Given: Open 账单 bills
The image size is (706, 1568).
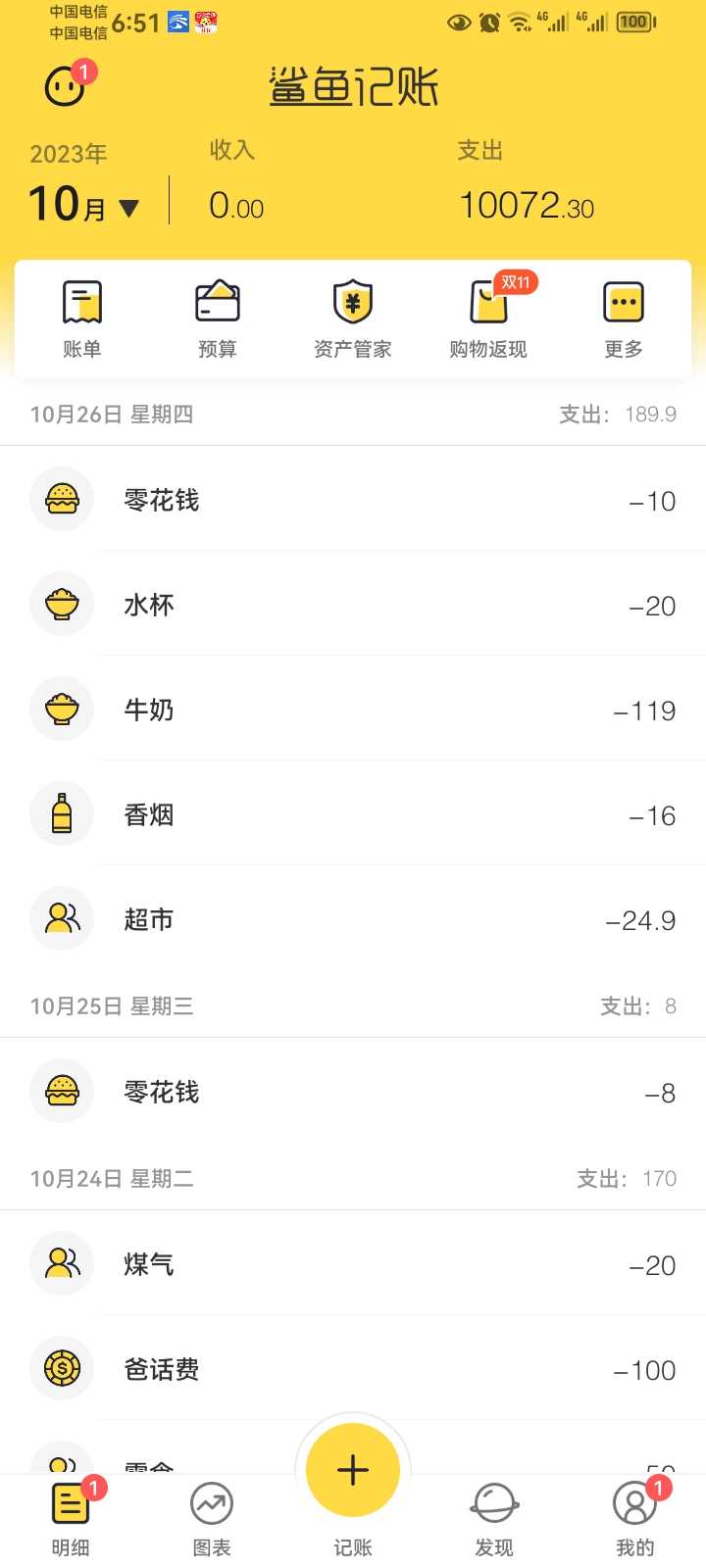Looking at the screenshot, I should click(x=81, y=319).
